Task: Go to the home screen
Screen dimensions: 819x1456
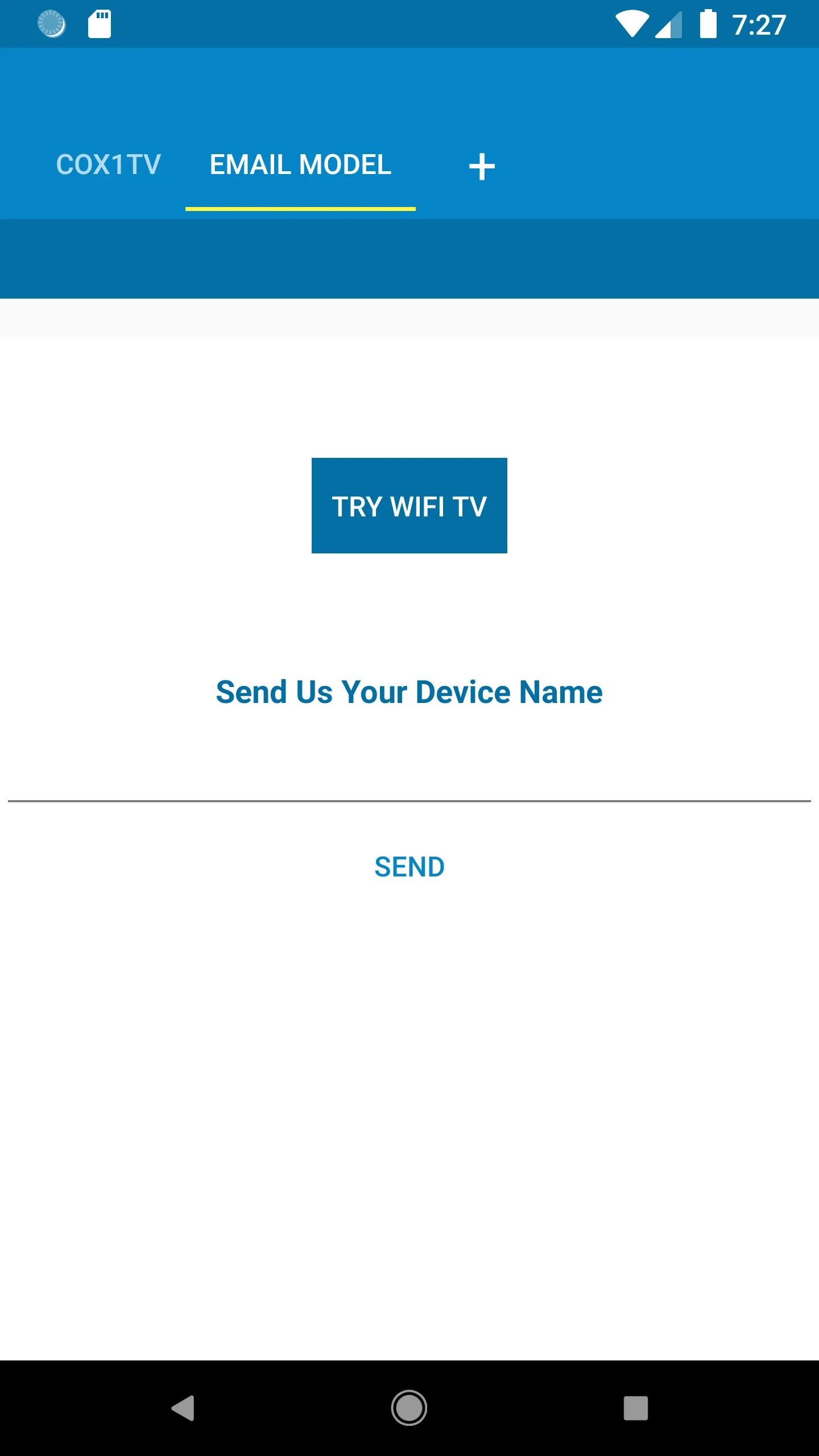Action: pyautogui.click(x=409, y=1408)
